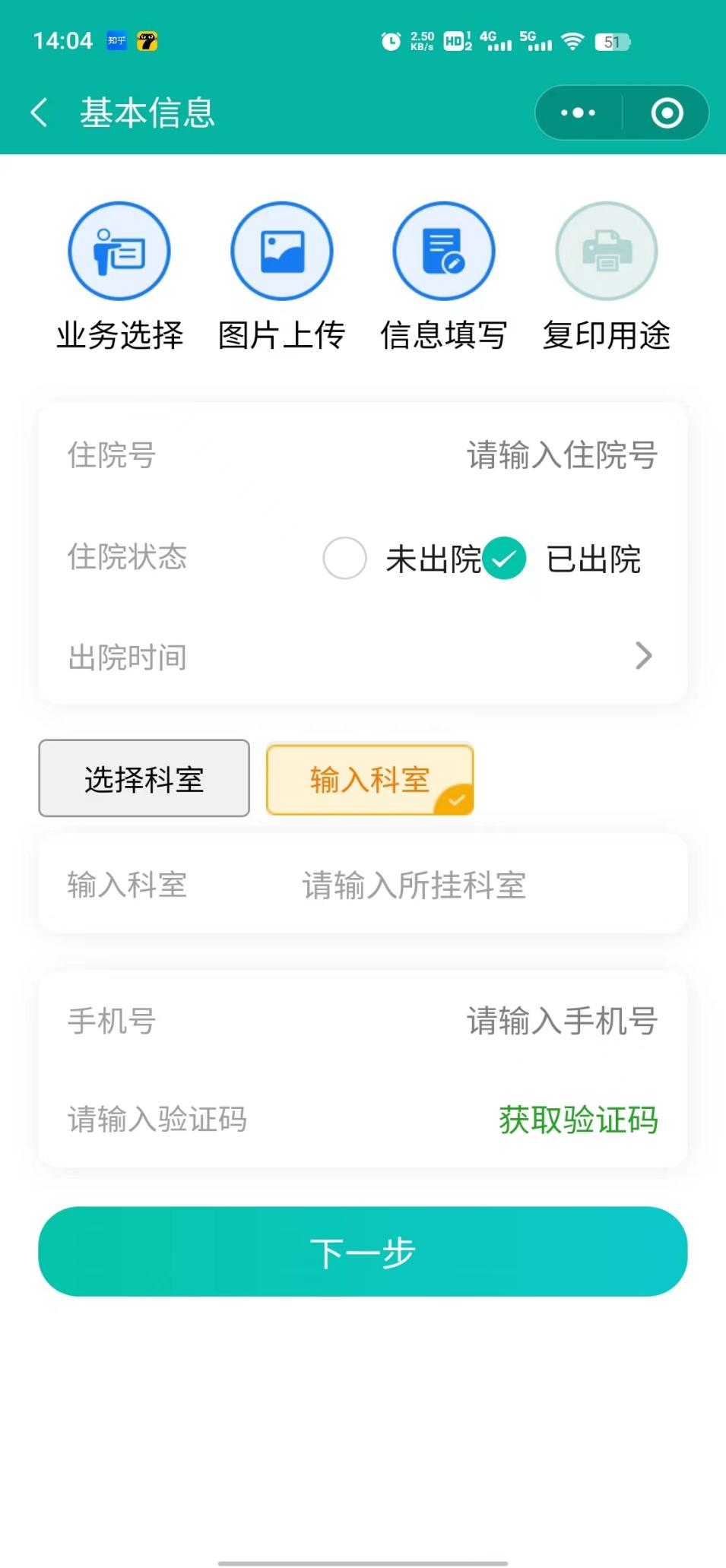The height and width of the screenshot is (1568, 726).
Task: Switch to 输入科室 option
Action: [x=370, y=779]
